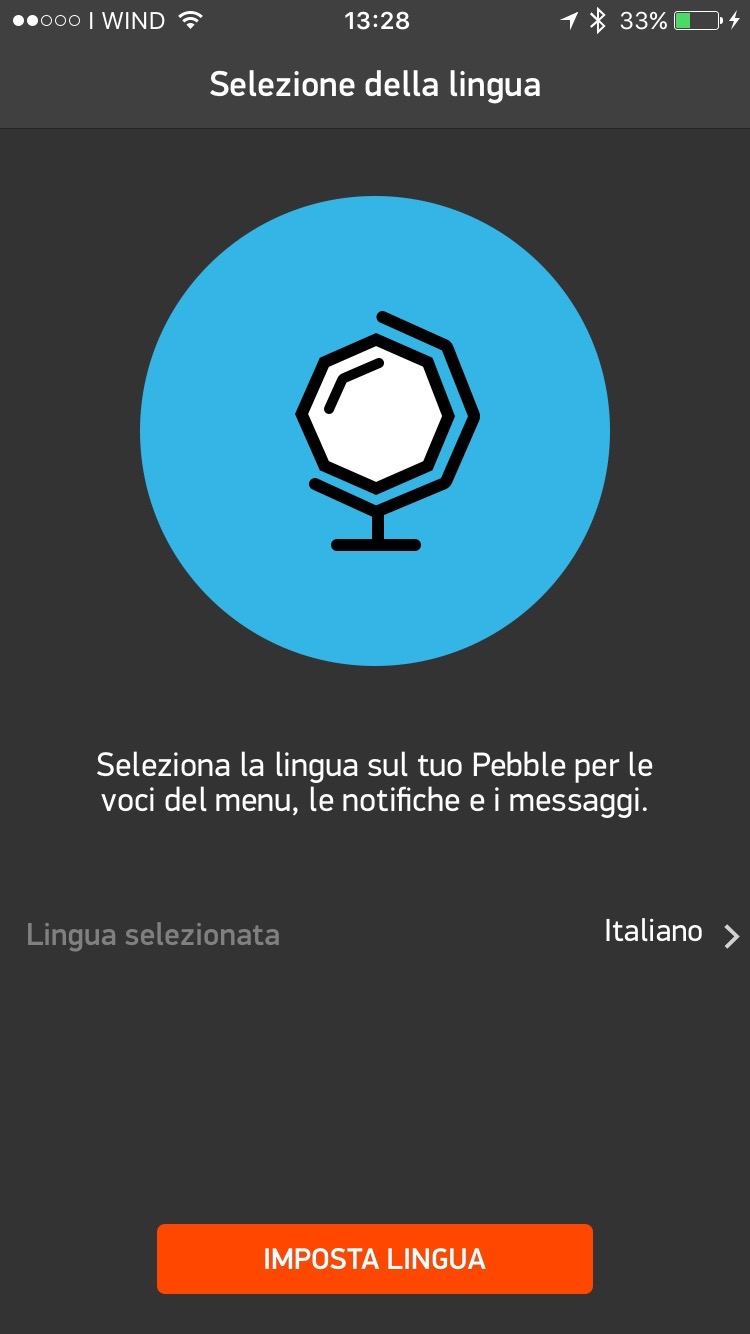The height and width of the screenshot is (1334, 750).
Task: Open the Lingua selezionata language picker
Action: pyautogui.click(x=670, y=934)
